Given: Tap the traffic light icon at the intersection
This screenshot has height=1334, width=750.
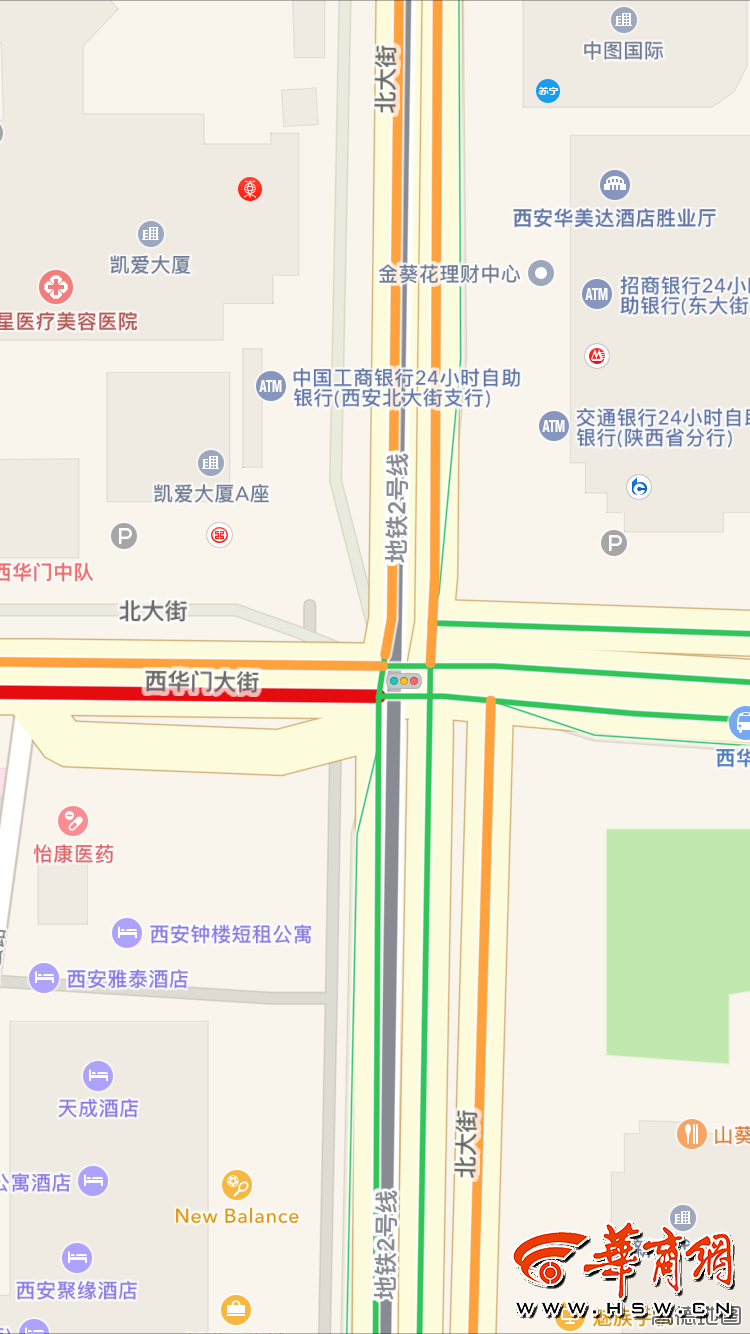Looking at the screenshot, I should pos(405,681).
